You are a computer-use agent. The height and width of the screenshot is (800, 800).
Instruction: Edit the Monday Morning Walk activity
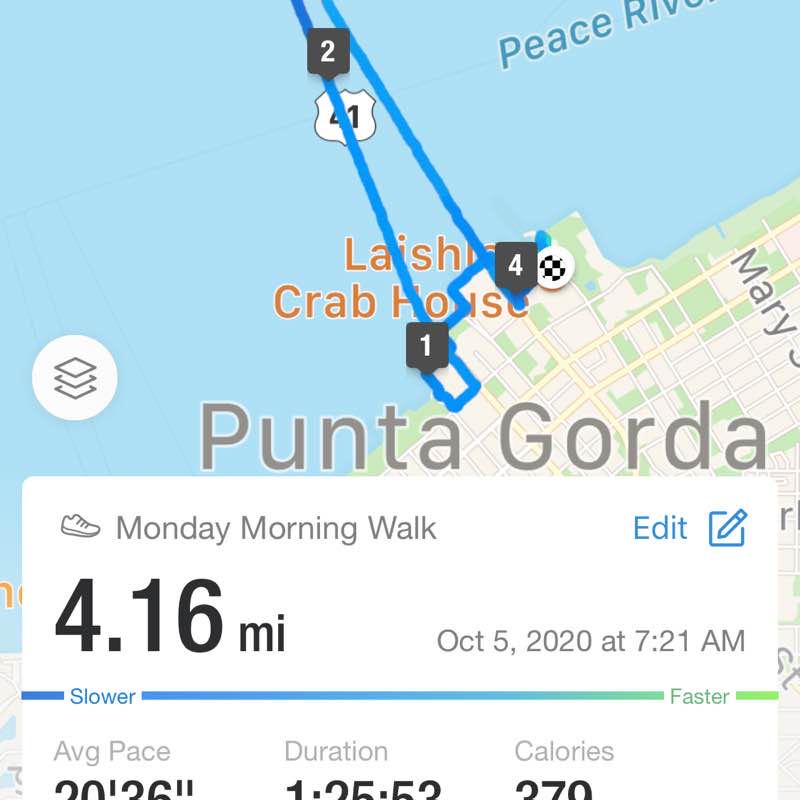(x=690, y=528)
